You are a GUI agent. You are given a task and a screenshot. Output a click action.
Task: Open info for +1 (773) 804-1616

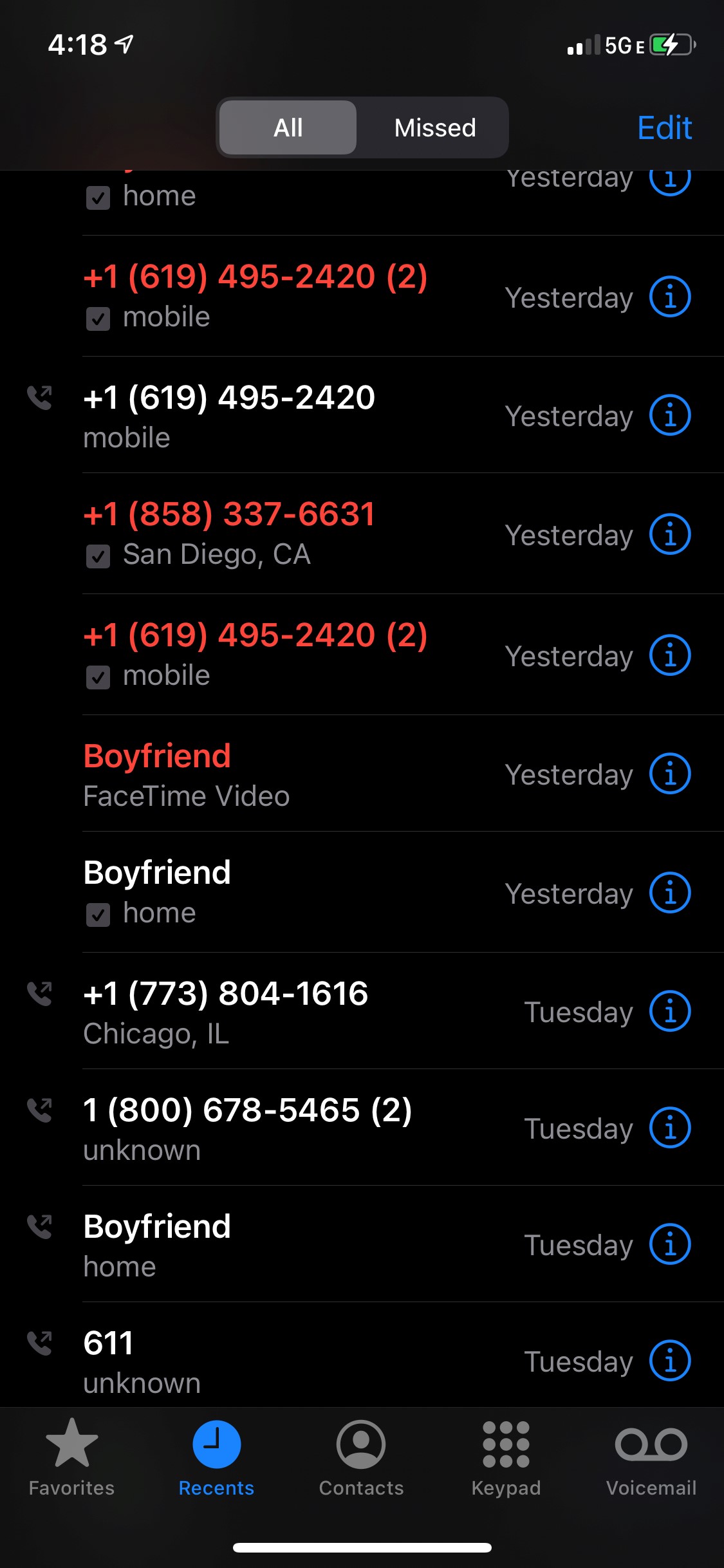pyautogui.click(x=670, y=1011)
